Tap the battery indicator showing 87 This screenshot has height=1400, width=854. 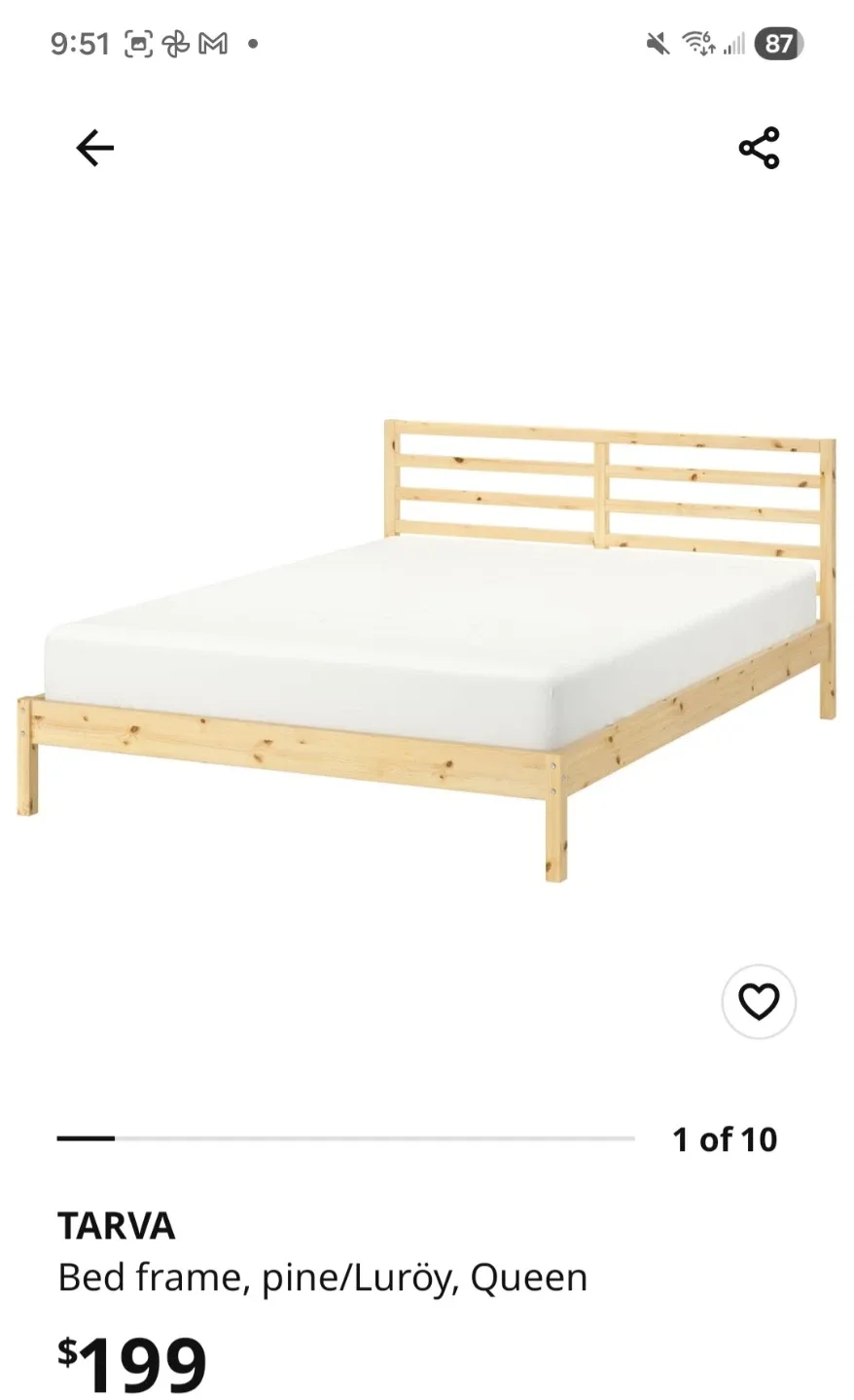tap(778, 43)
